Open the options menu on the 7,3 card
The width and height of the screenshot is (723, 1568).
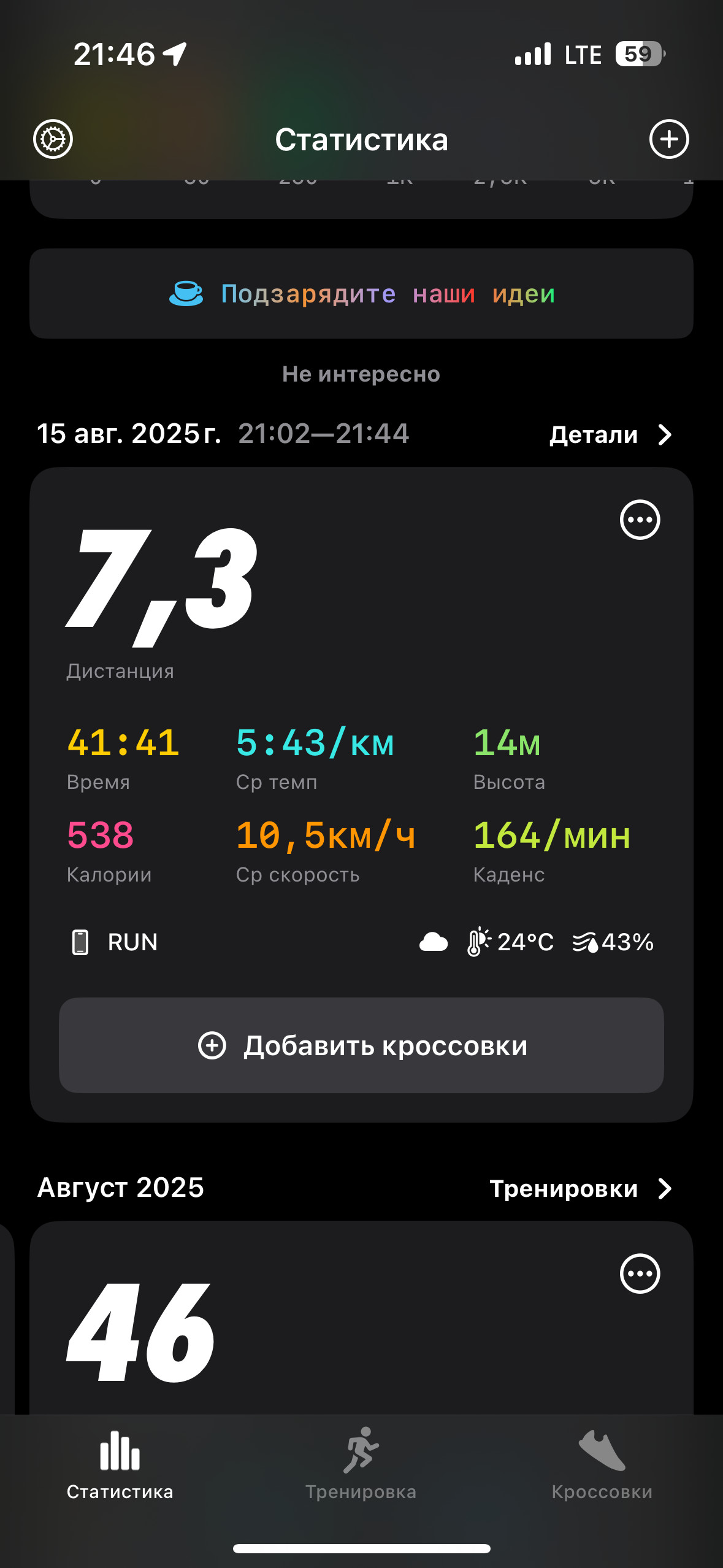click(640, 520)
